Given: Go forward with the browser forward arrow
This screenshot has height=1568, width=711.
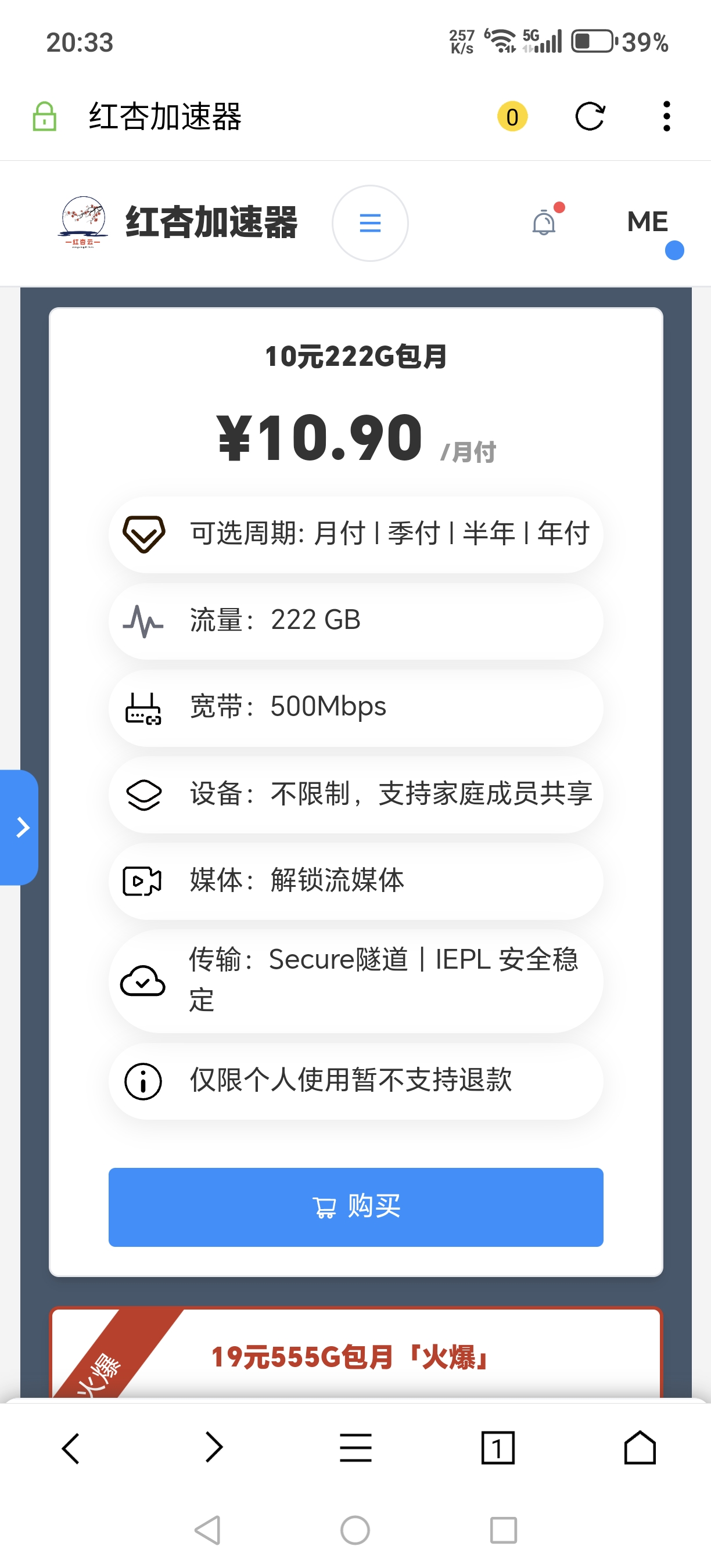Looking at the screenshot, I should click(x=214, y=1447).
